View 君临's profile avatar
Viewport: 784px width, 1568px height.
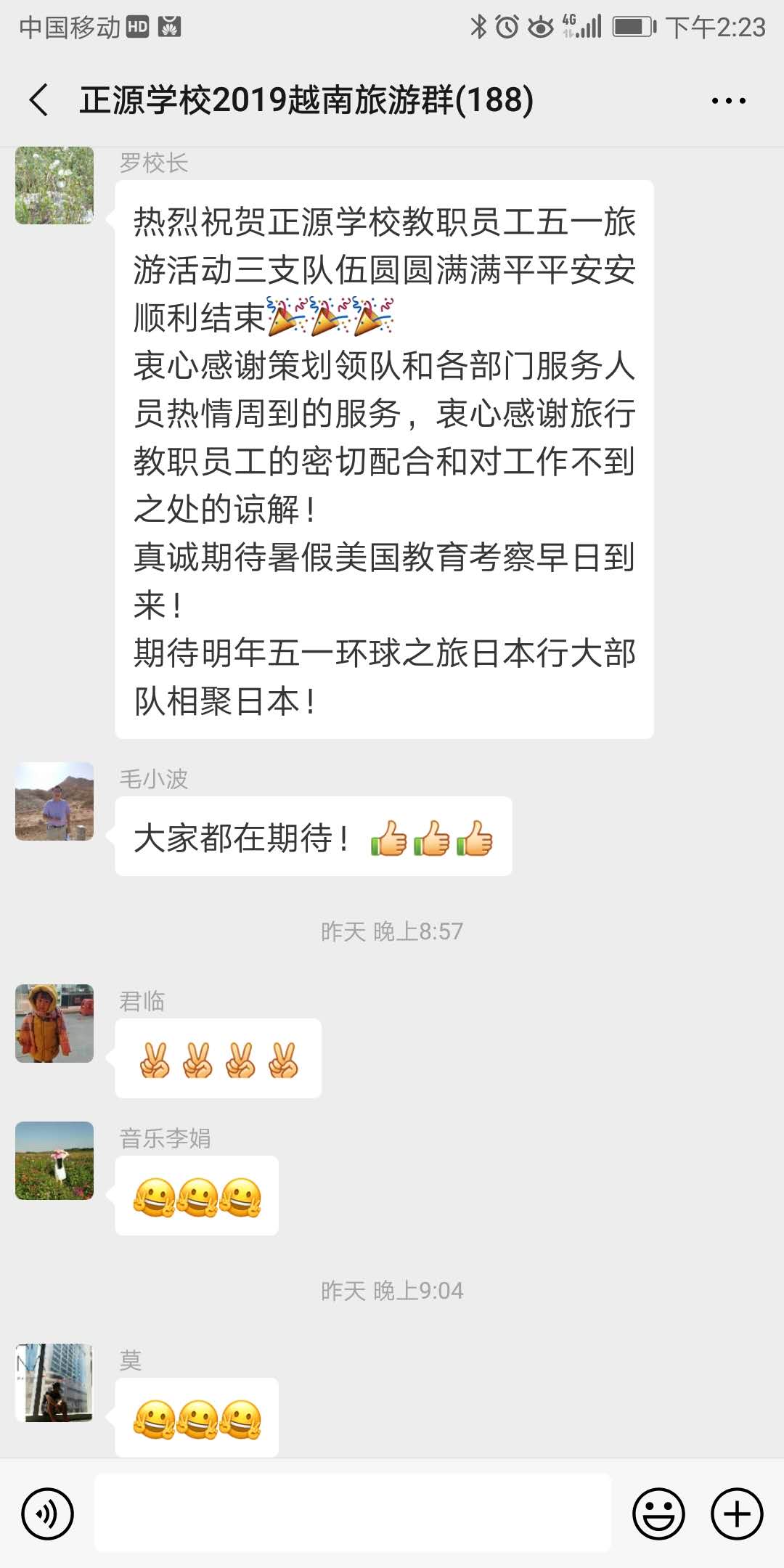[54, 1023]
